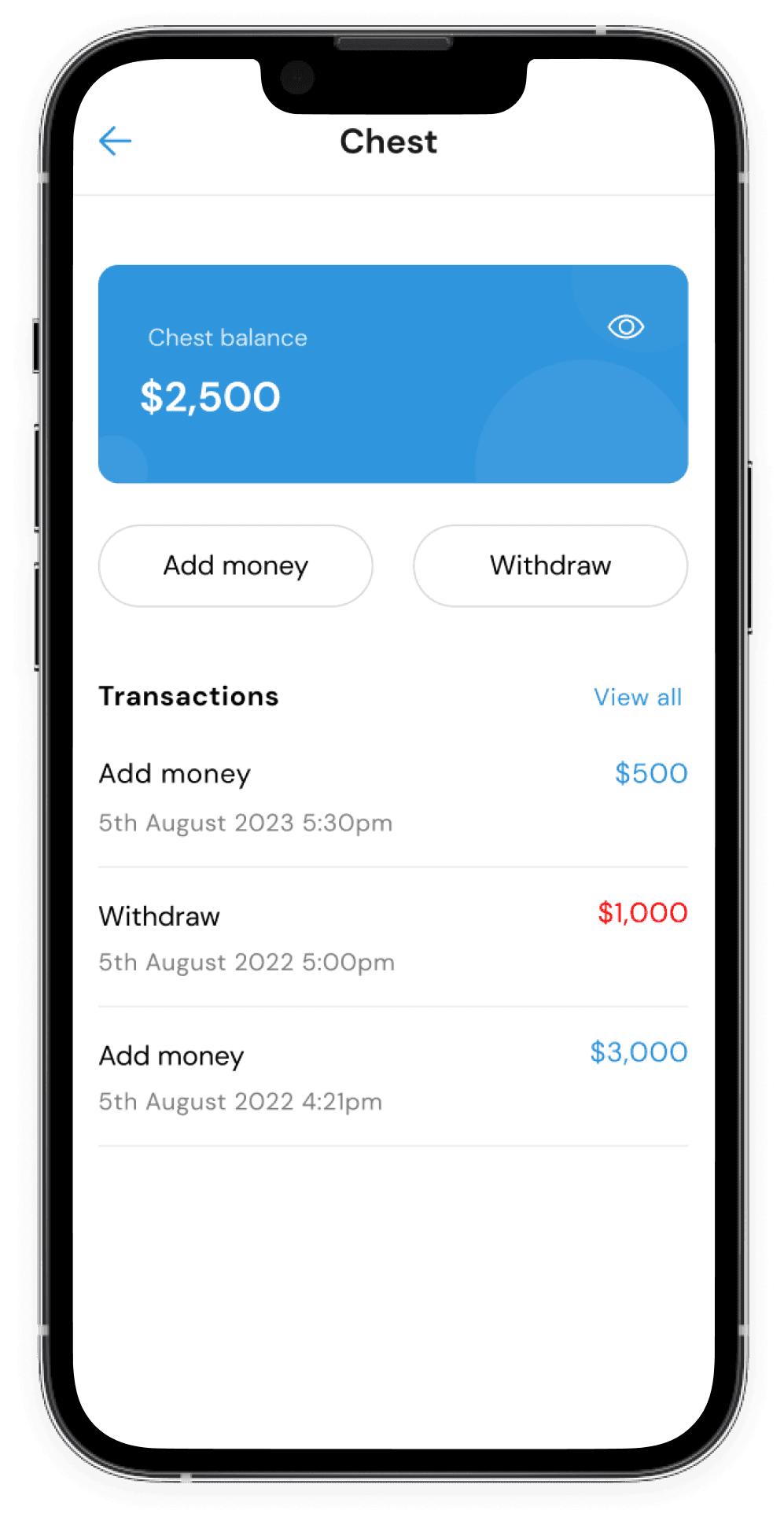
Task: Open the $3,000 Add money transaction
Action: pos(392,1077)
